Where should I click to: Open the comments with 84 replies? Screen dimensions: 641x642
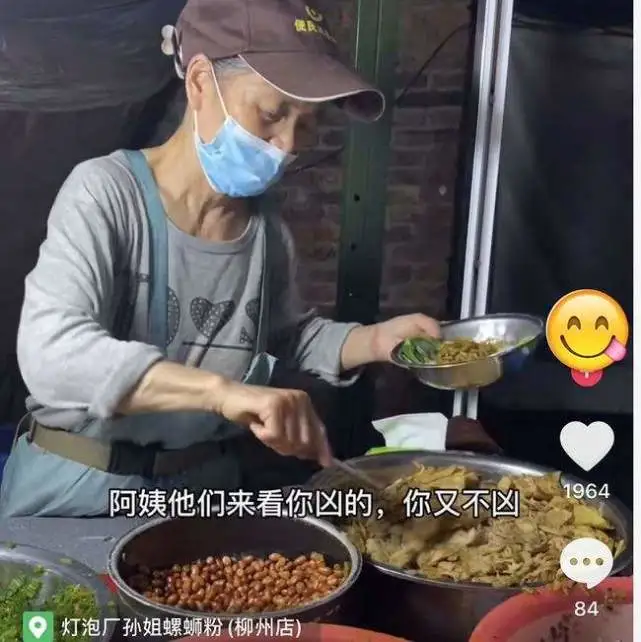[x=586, y=562]
